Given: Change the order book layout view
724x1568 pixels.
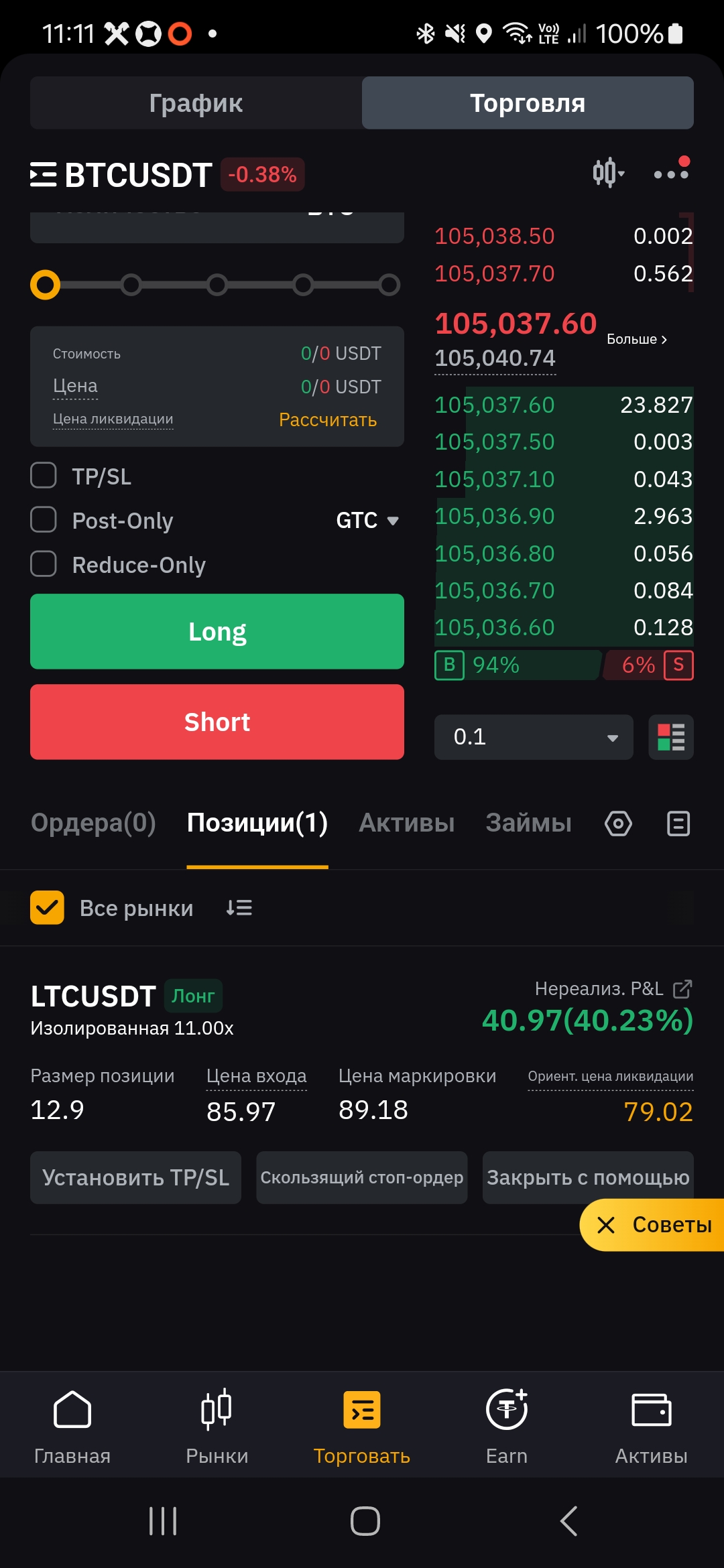Looking at the screenshot, I should 671,737.
